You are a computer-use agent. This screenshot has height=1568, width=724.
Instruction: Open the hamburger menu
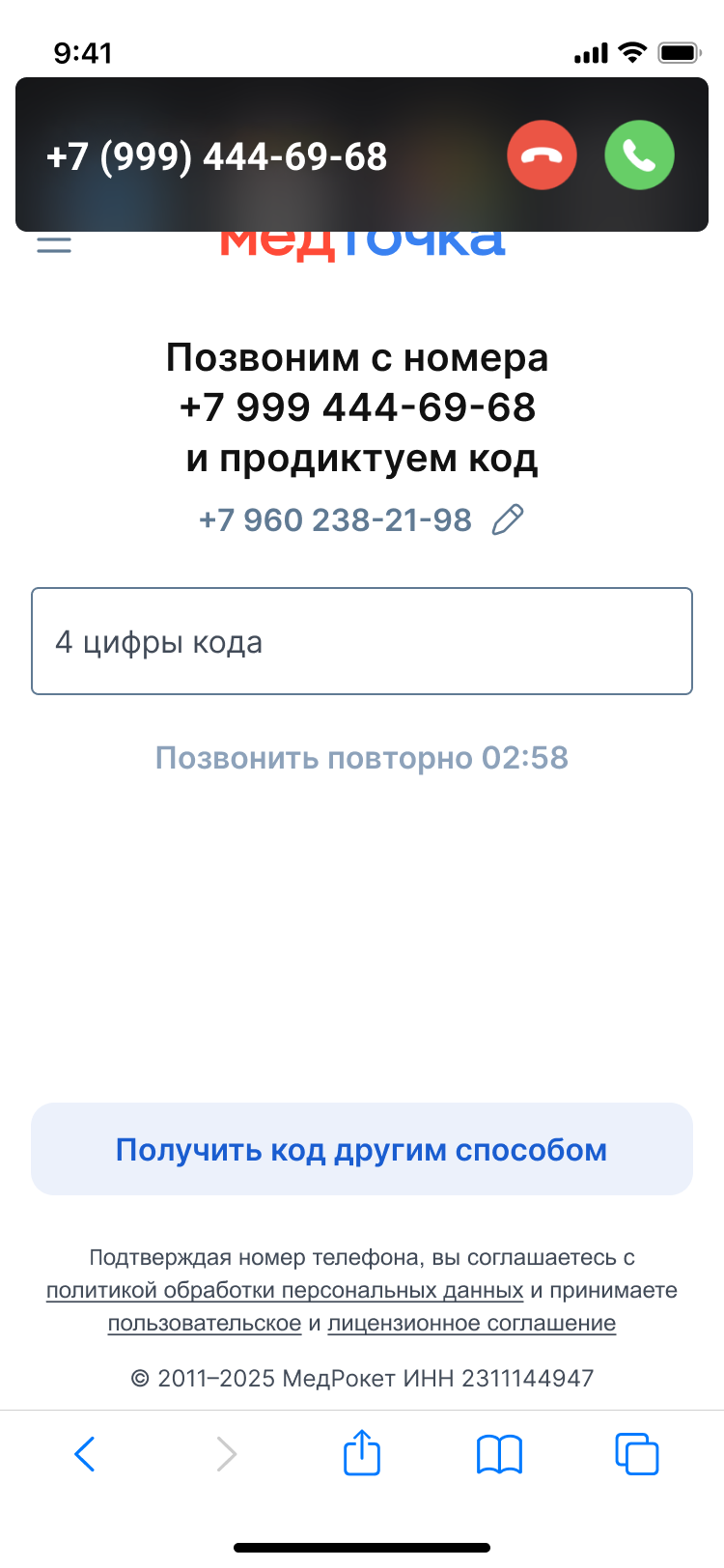click(54, 243)
